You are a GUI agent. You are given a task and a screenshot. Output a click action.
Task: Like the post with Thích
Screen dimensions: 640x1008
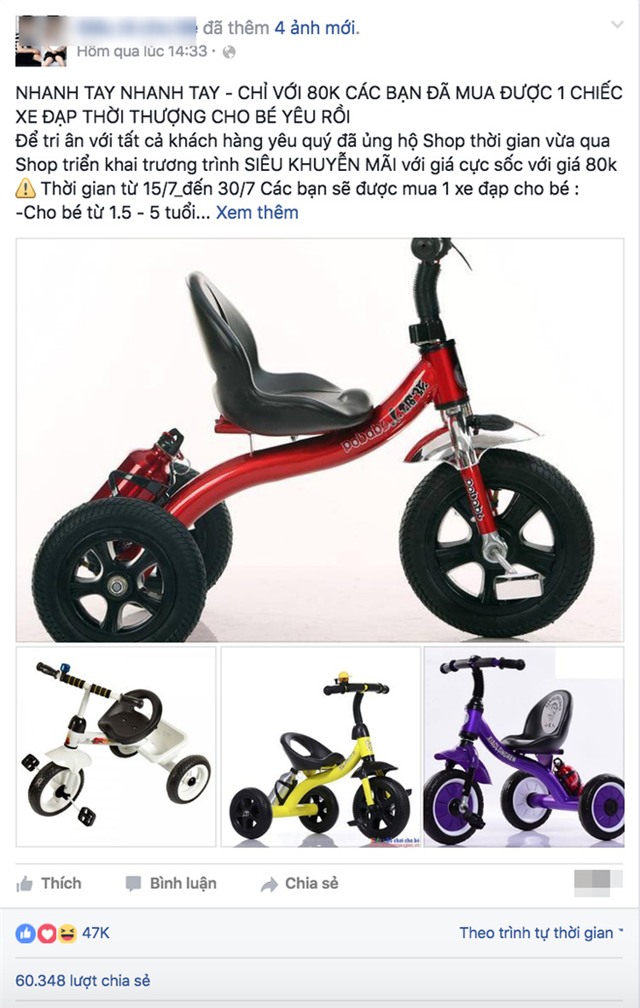49,883
